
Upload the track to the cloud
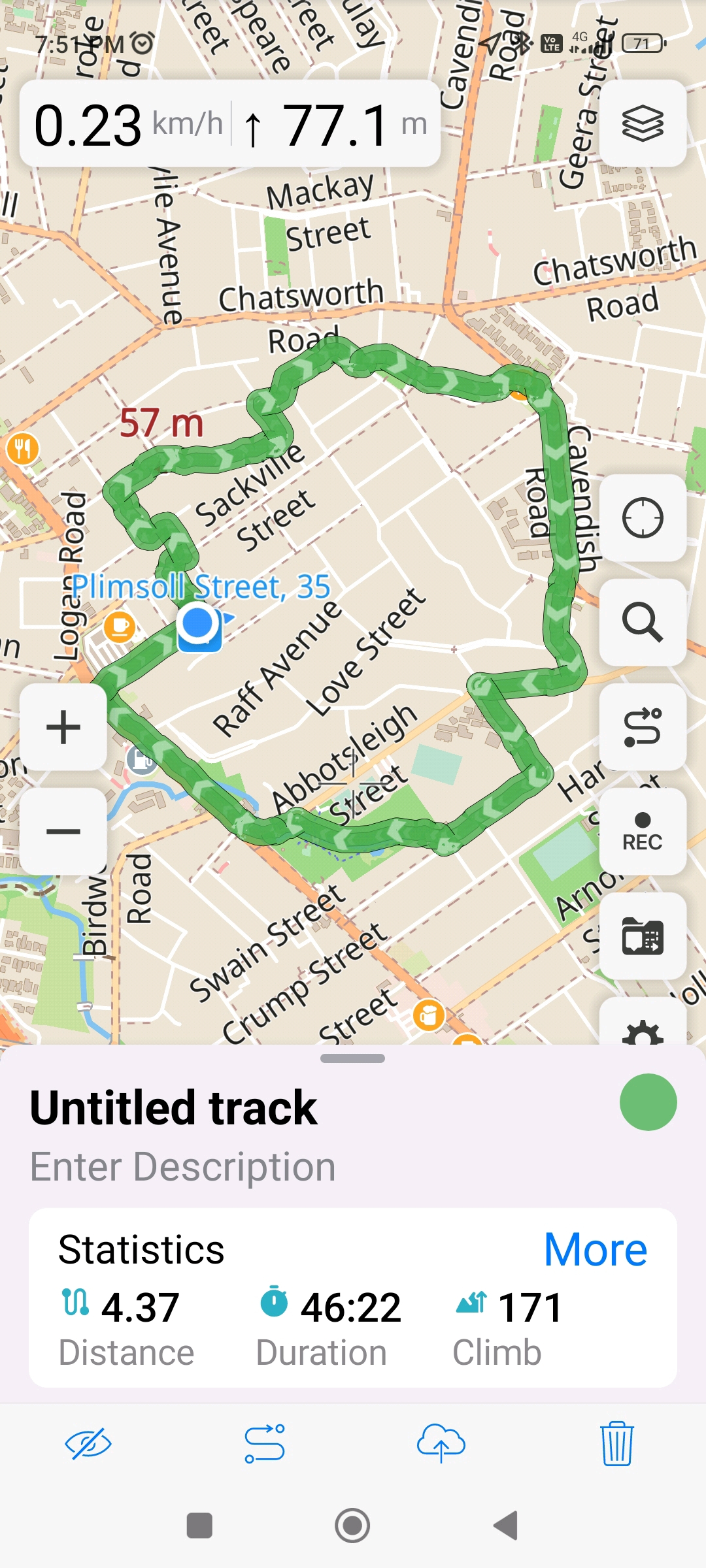441,1443
